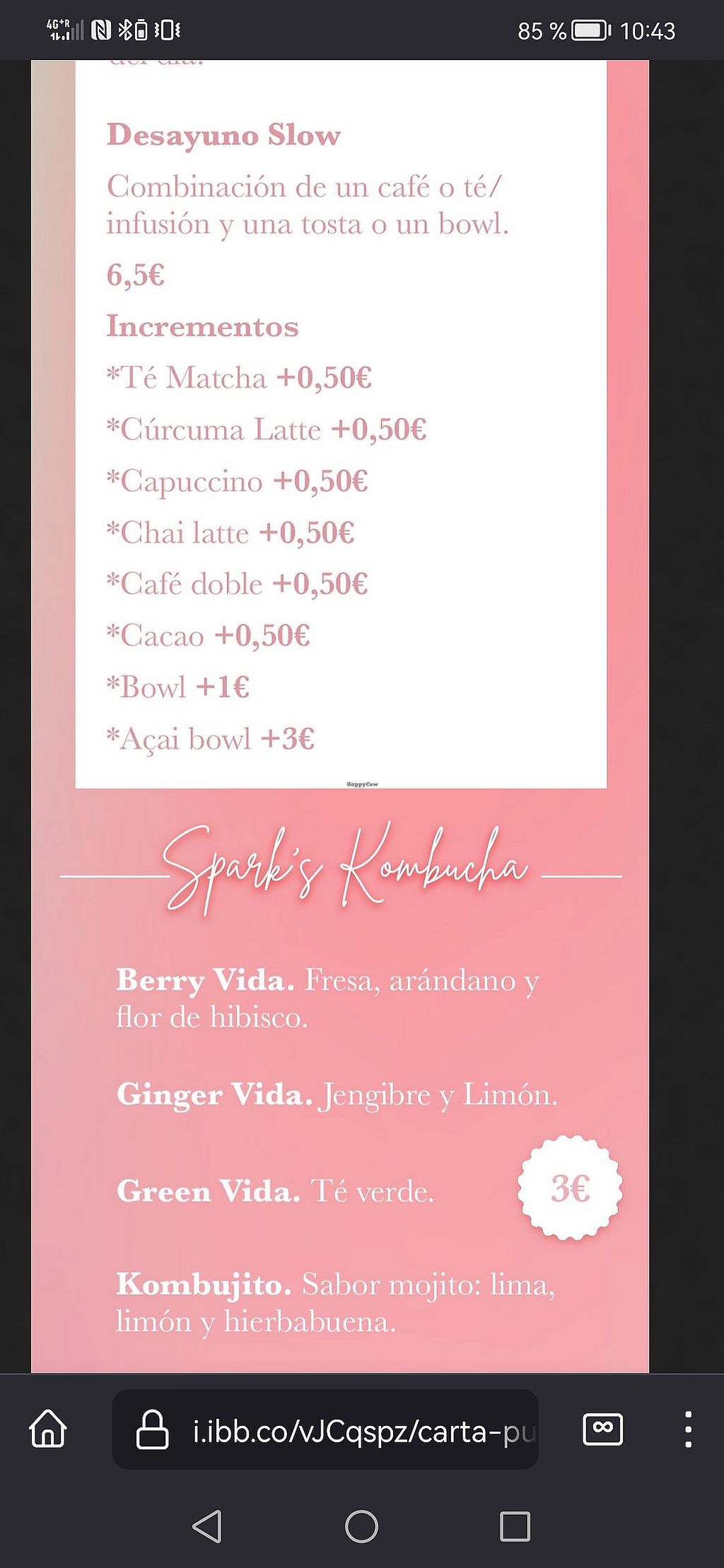Go back with system back button
This screenshot has height=1568, width=724.
click(207, 1526)
